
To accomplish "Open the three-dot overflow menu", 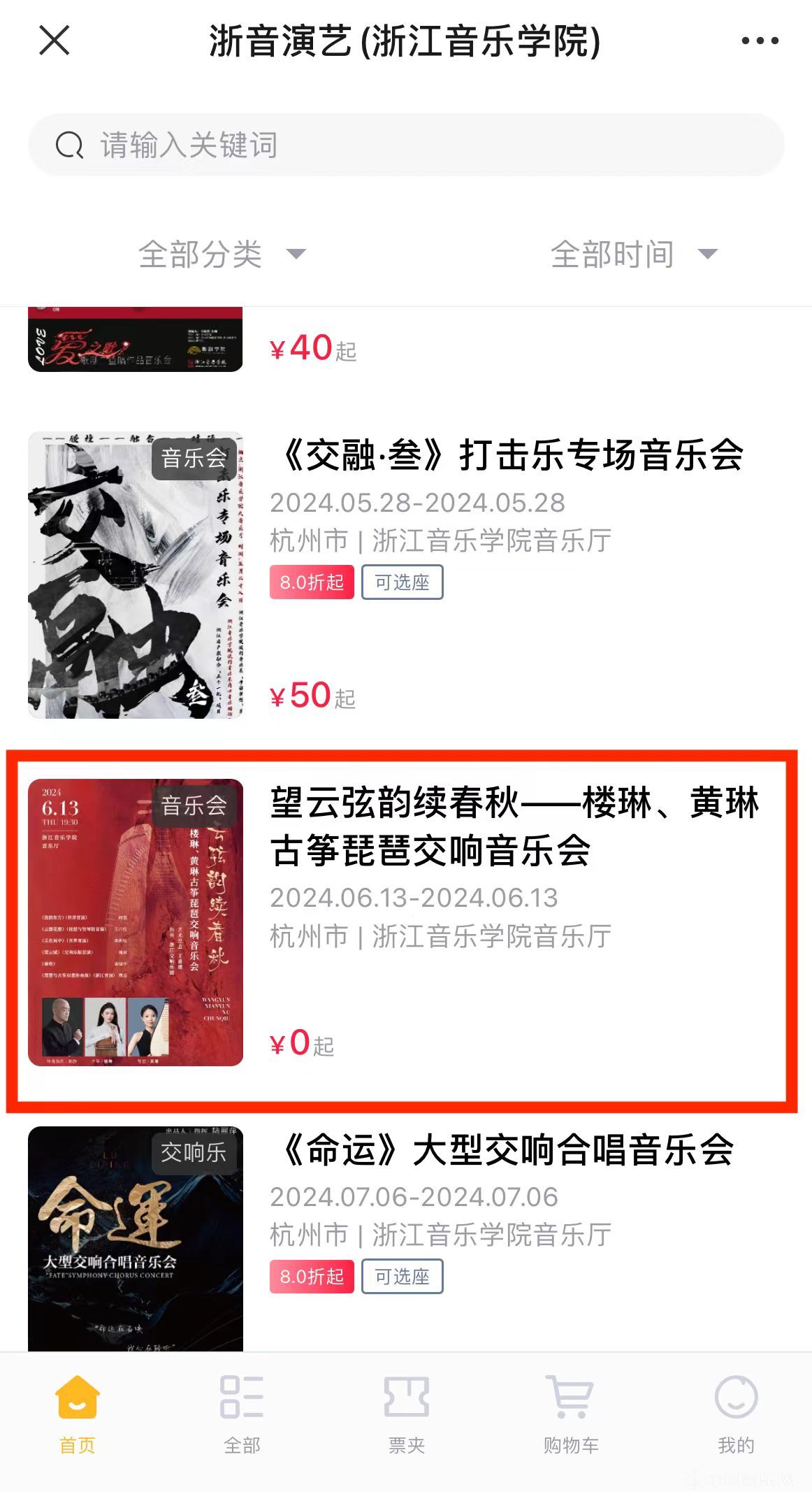I will [x=760, y=41].
